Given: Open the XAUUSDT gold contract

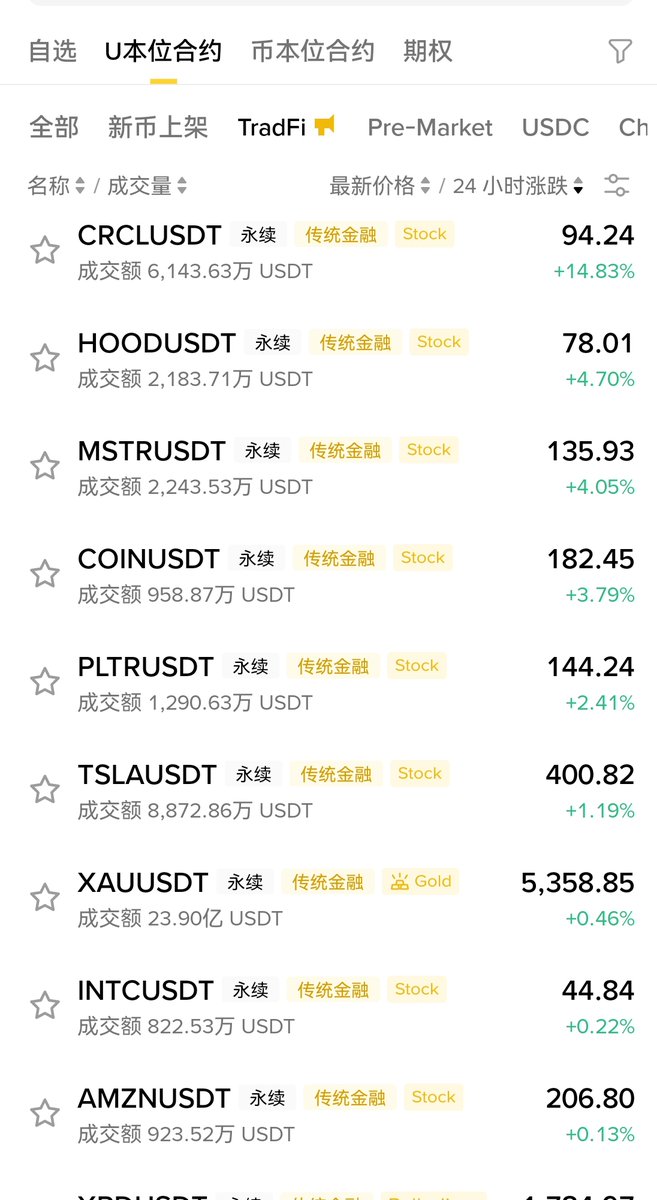Looking at the screenshot, I should [300, 898].
